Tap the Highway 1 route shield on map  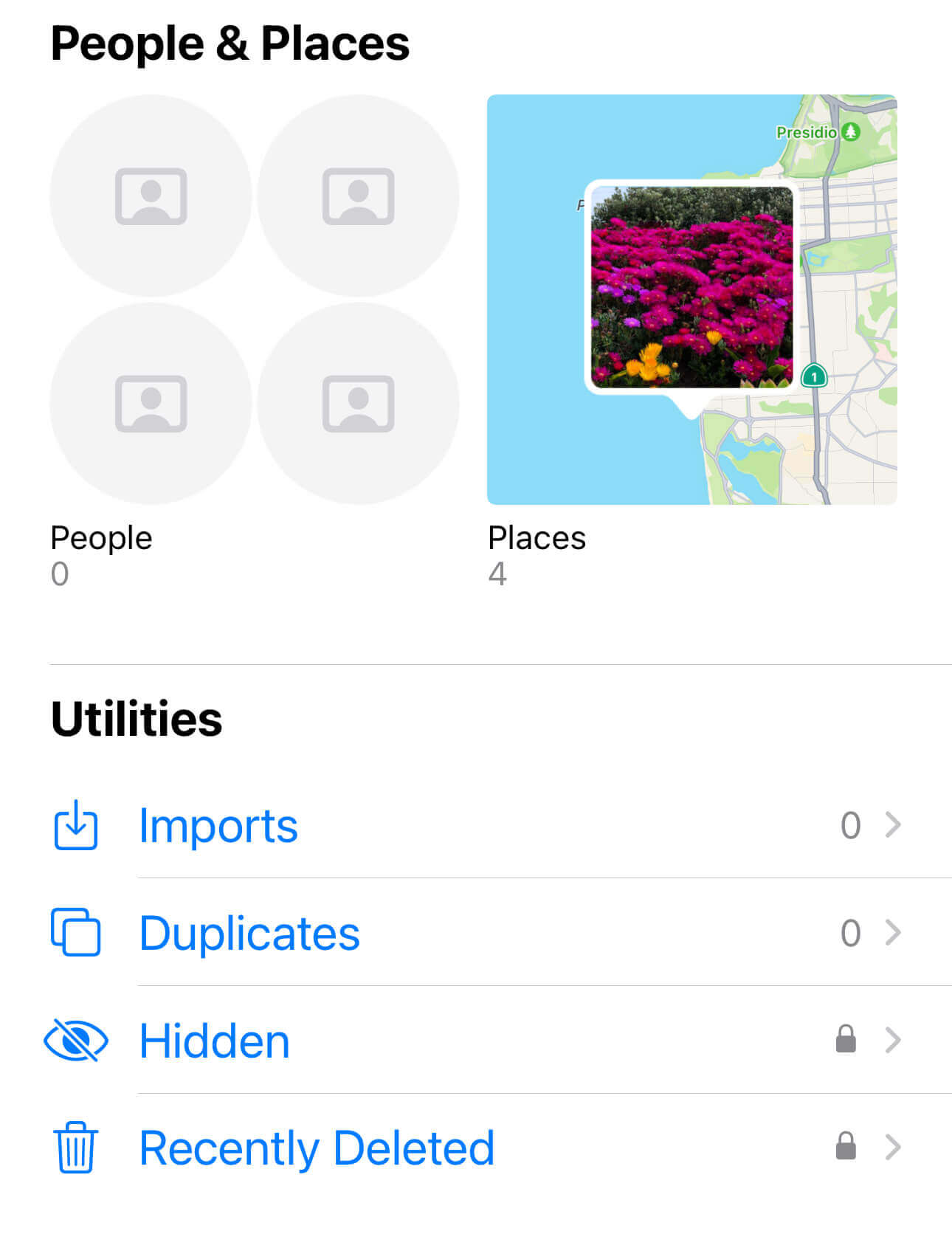[813, 376]
